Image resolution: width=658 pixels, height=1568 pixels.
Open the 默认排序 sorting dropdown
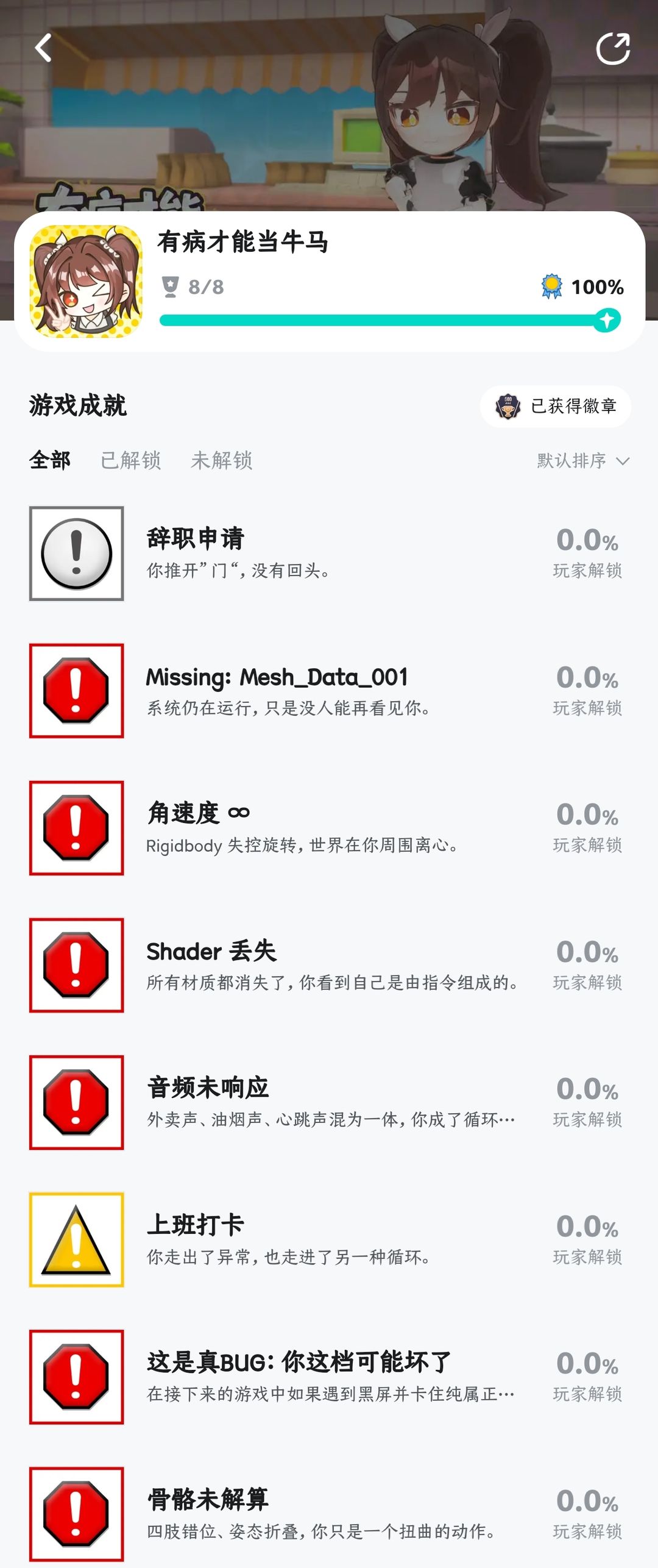pyautogui.click(x=567, y=461)
